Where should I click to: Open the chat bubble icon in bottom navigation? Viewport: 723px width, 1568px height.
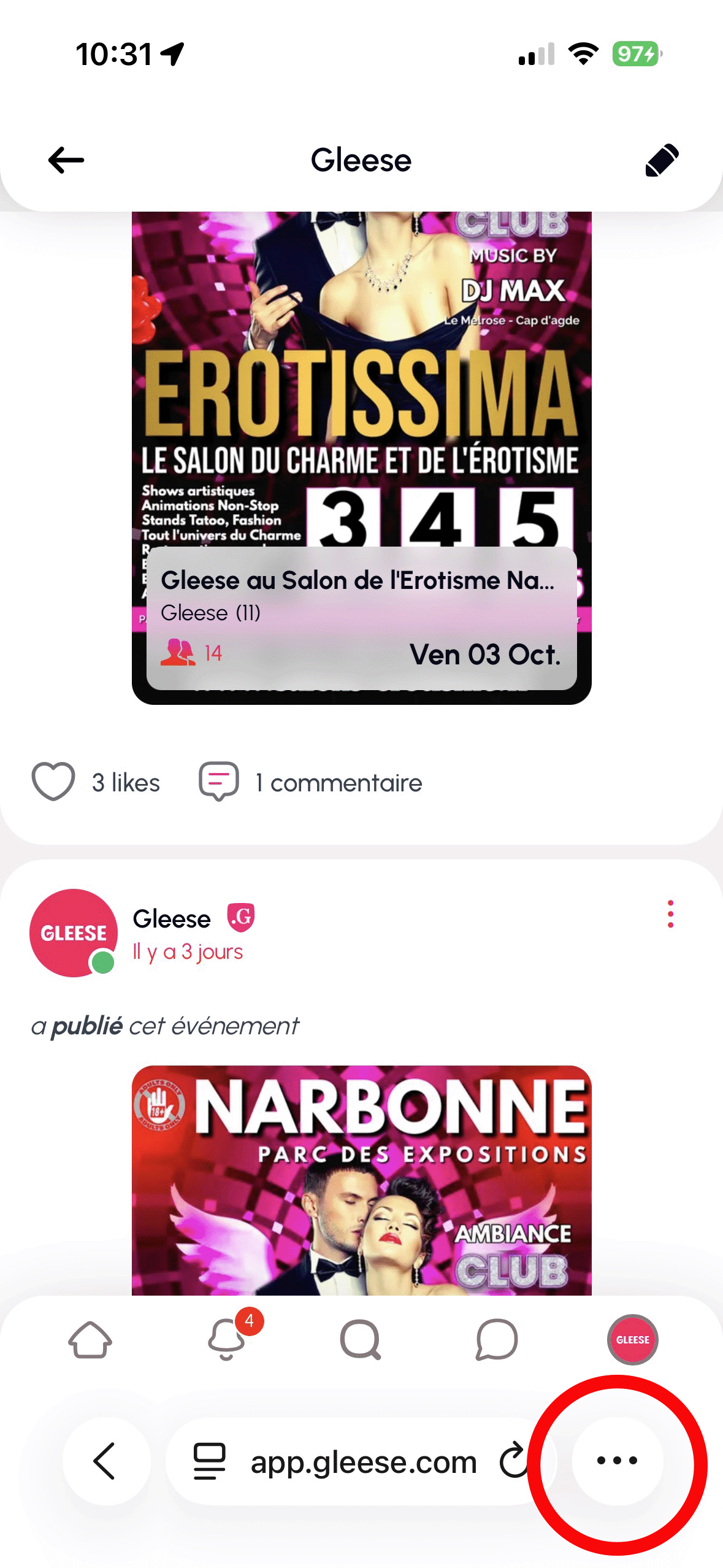pos(496,1340)
